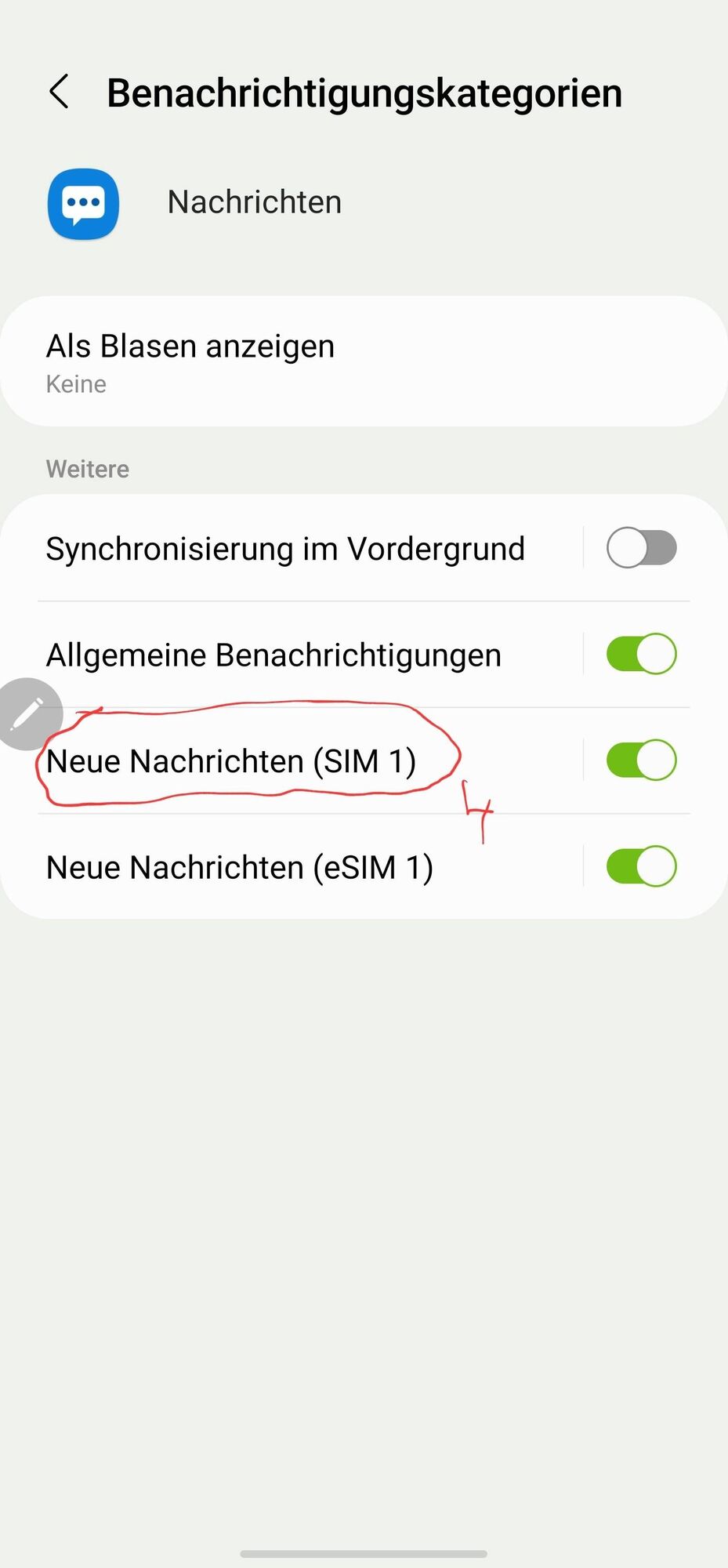Open Allgemeine Benachrichtigungen category
Viewport: 728px width, 1568px height.
(x=273, y=655)
